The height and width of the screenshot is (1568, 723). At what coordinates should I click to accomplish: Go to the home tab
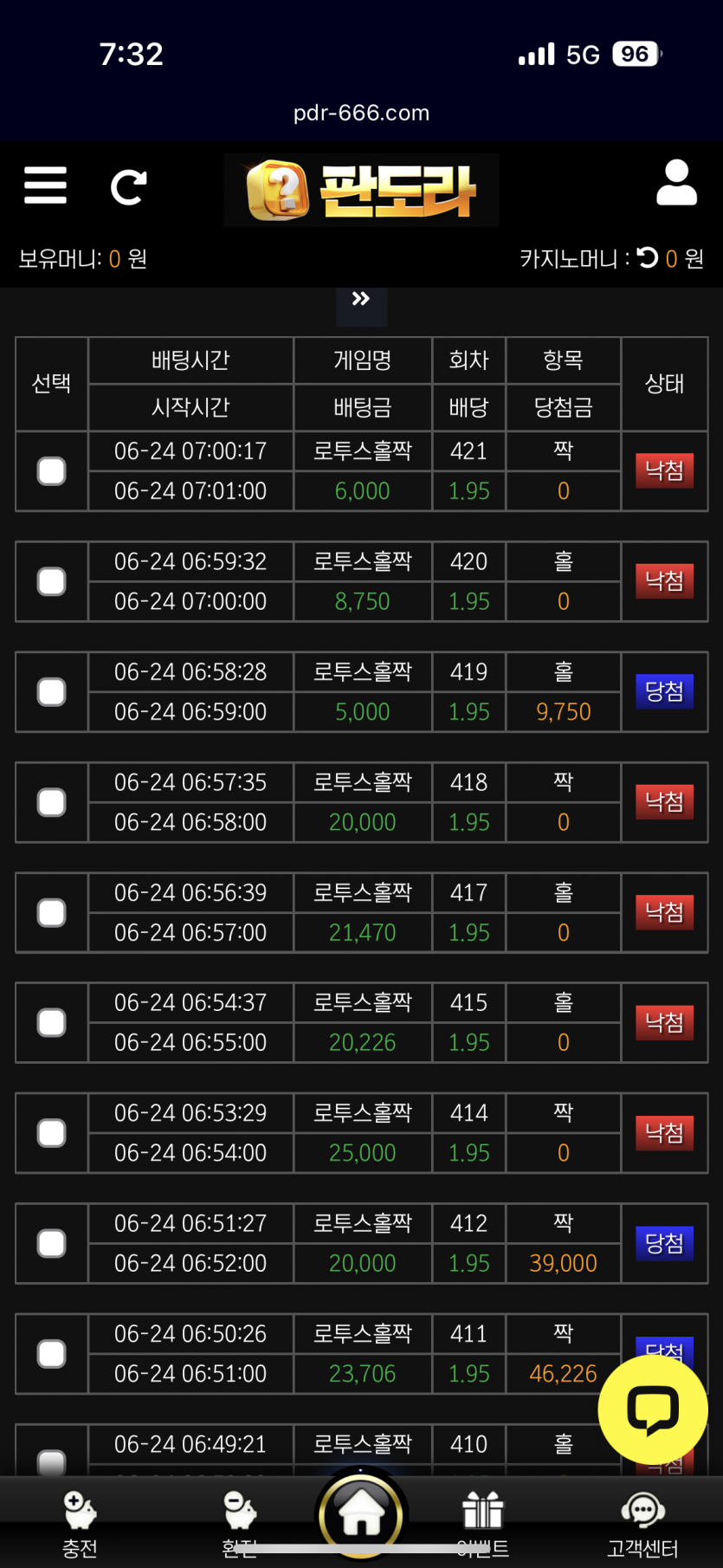coord(361,1515)
